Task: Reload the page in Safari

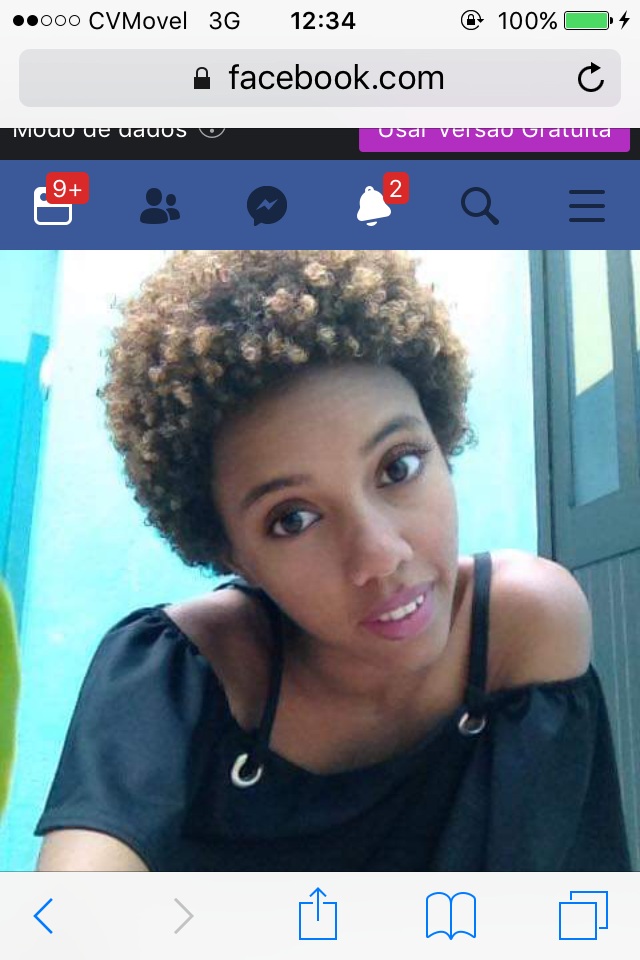Action: [x=591, y=78]
